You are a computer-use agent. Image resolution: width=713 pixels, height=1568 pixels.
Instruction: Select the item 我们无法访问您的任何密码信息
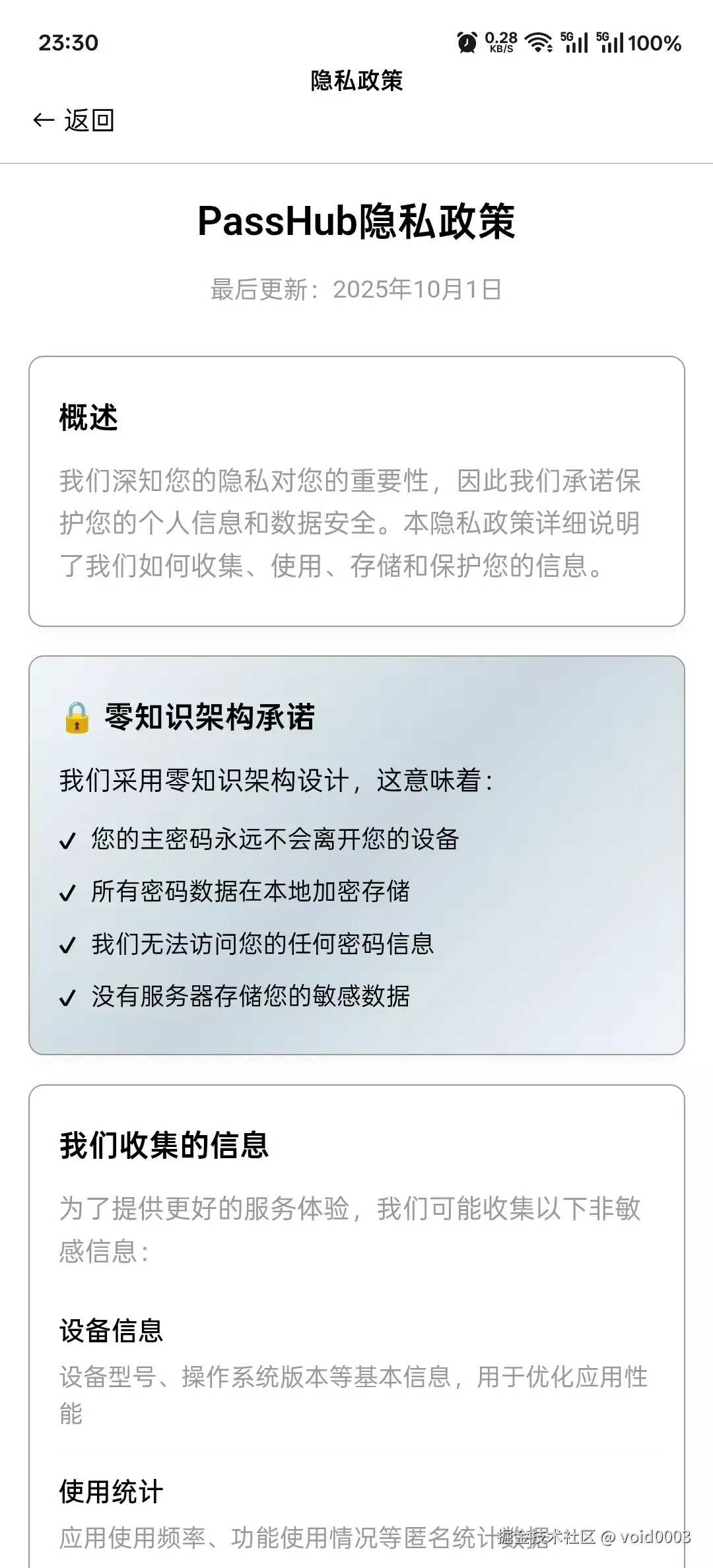(263, 945)
